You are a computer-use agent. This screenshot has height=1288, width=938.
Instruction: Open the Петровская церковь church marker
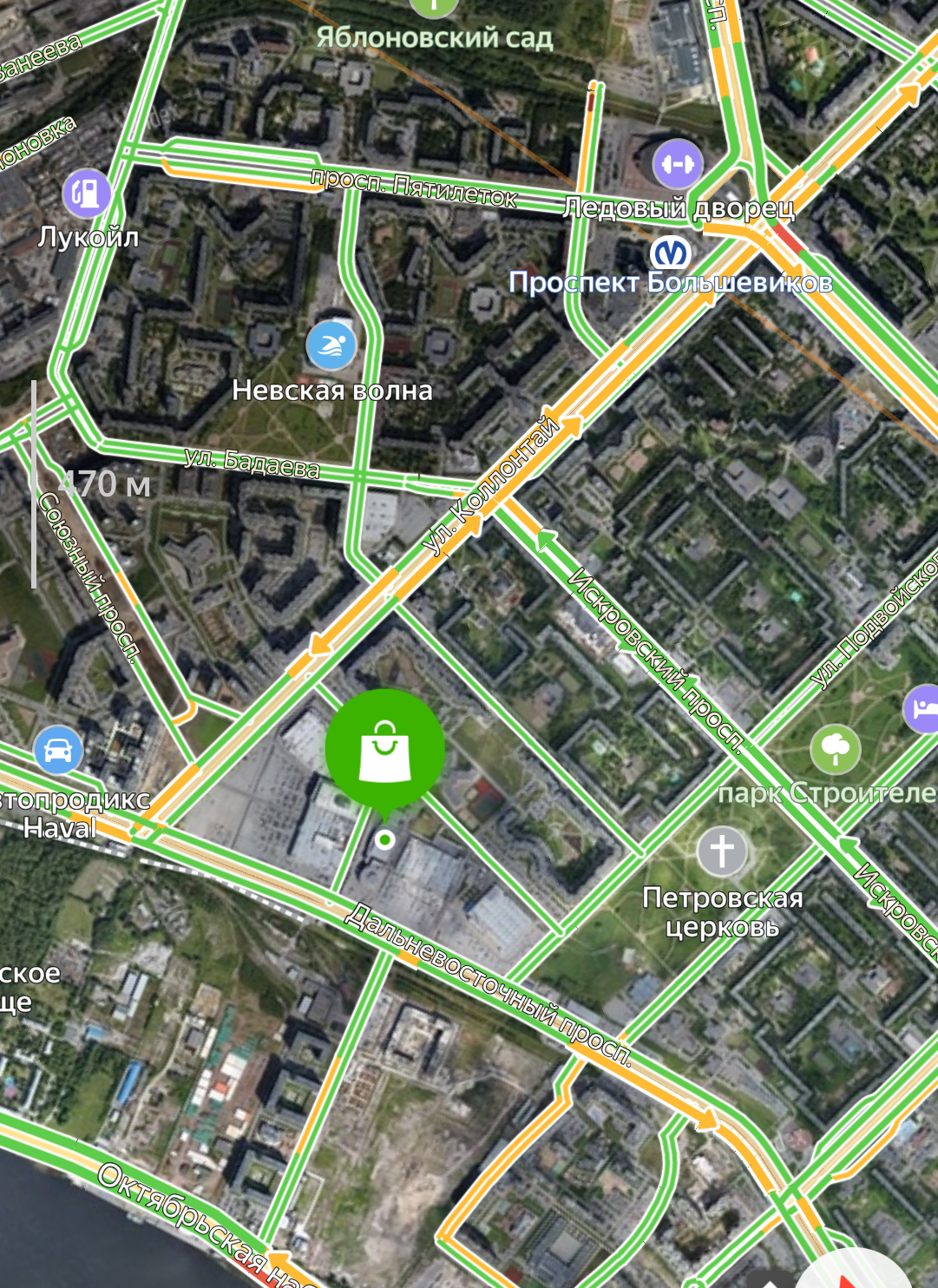coord(721,851)
